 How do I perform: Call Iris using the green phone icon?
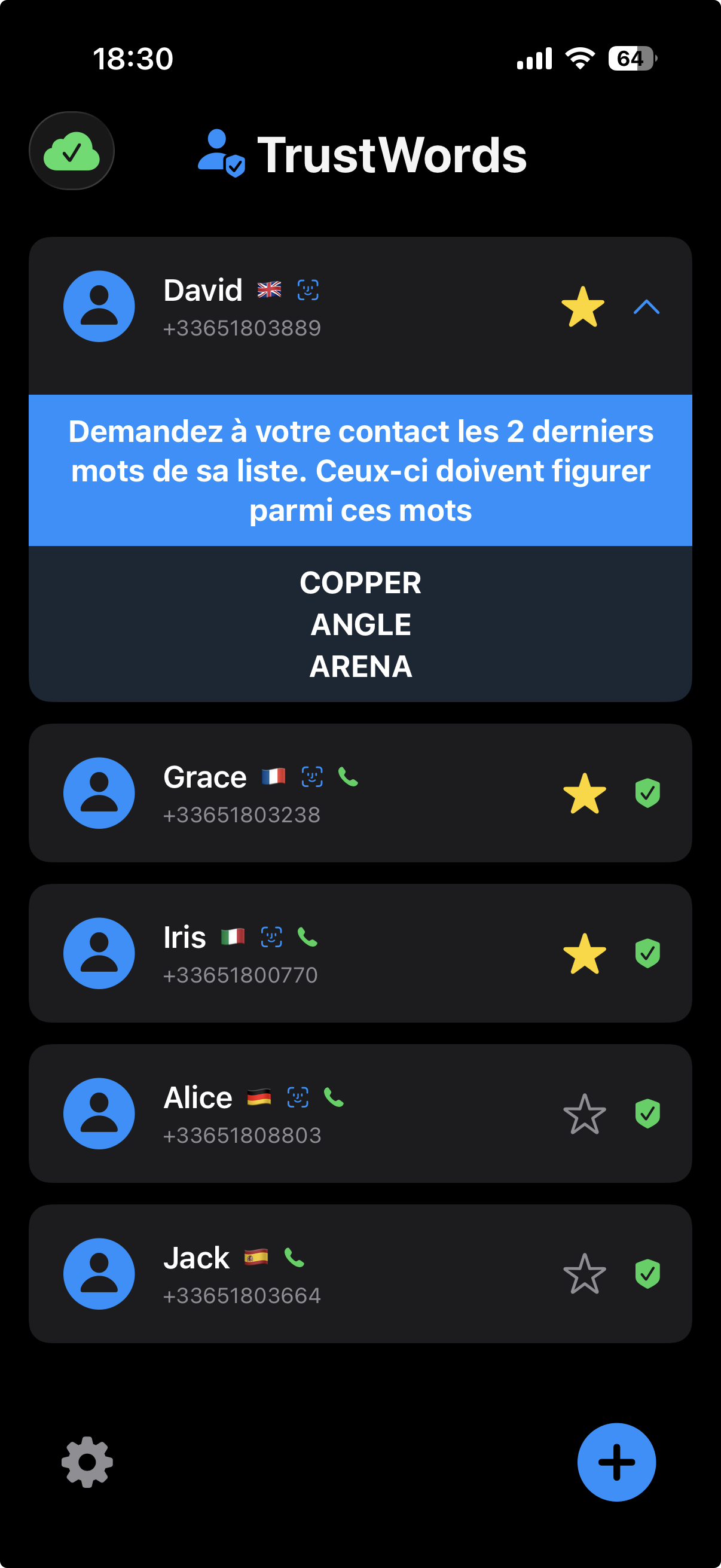[308, 938]
